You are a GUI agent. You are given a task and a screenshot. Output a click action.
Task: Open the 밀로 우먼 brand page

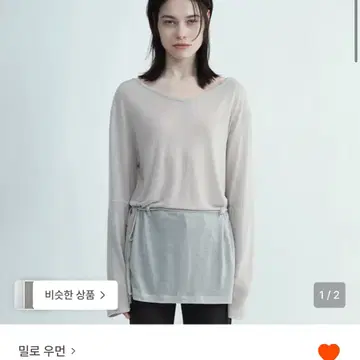click(x=47, y=351)
